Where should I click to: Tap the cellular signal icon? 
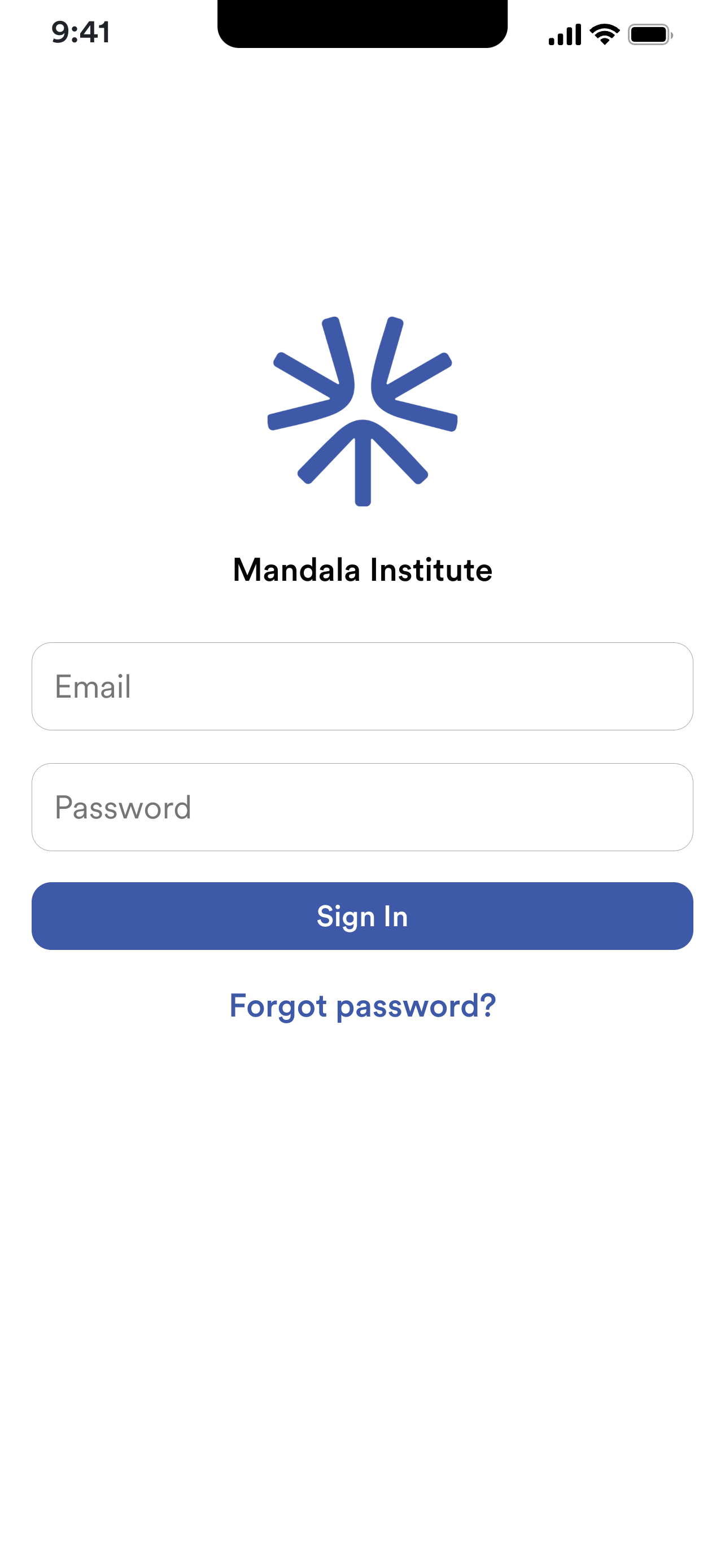(x=564, y=36)
